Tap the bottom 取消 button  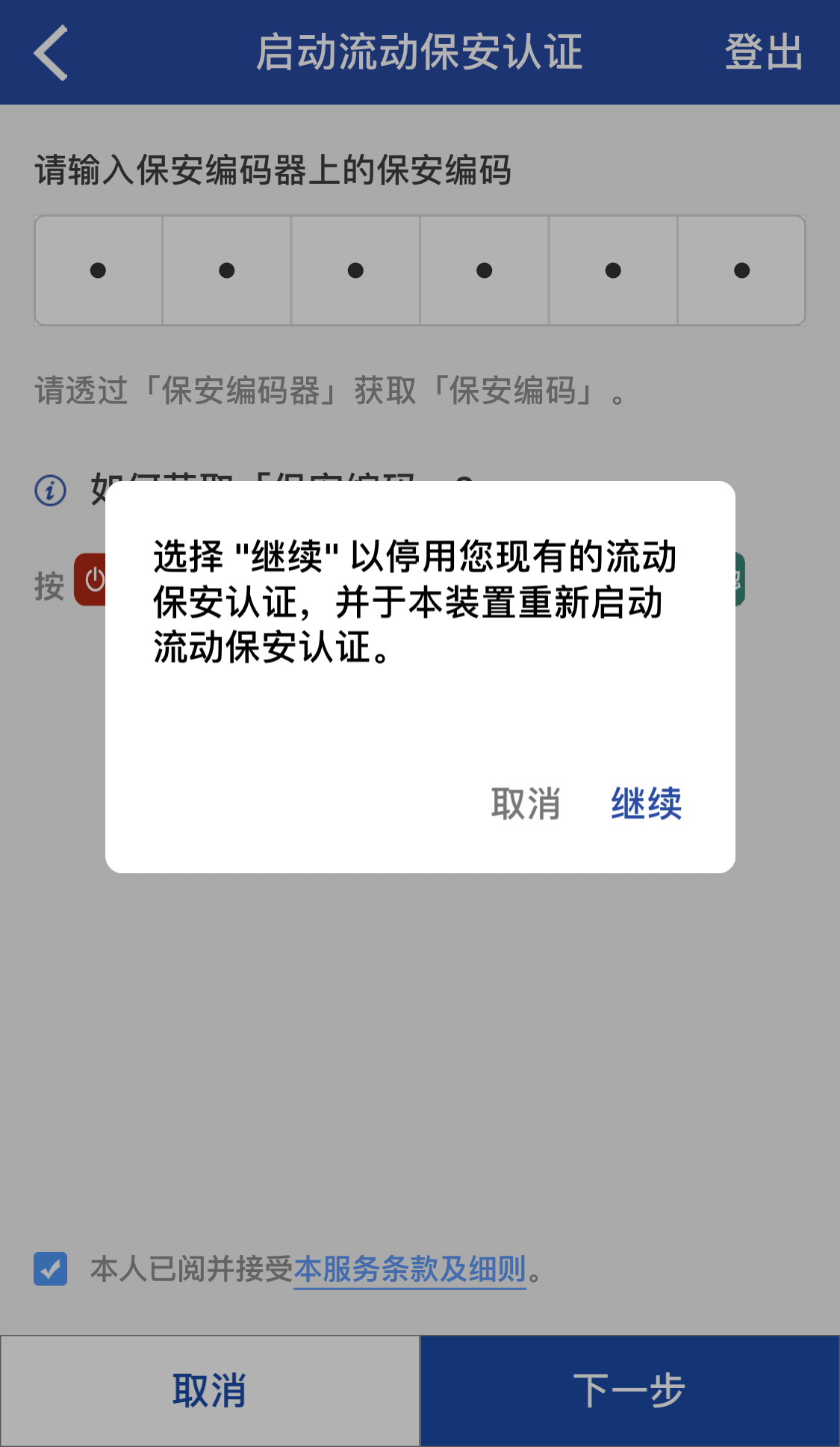pyautogui.click(x=210, y=1391)
